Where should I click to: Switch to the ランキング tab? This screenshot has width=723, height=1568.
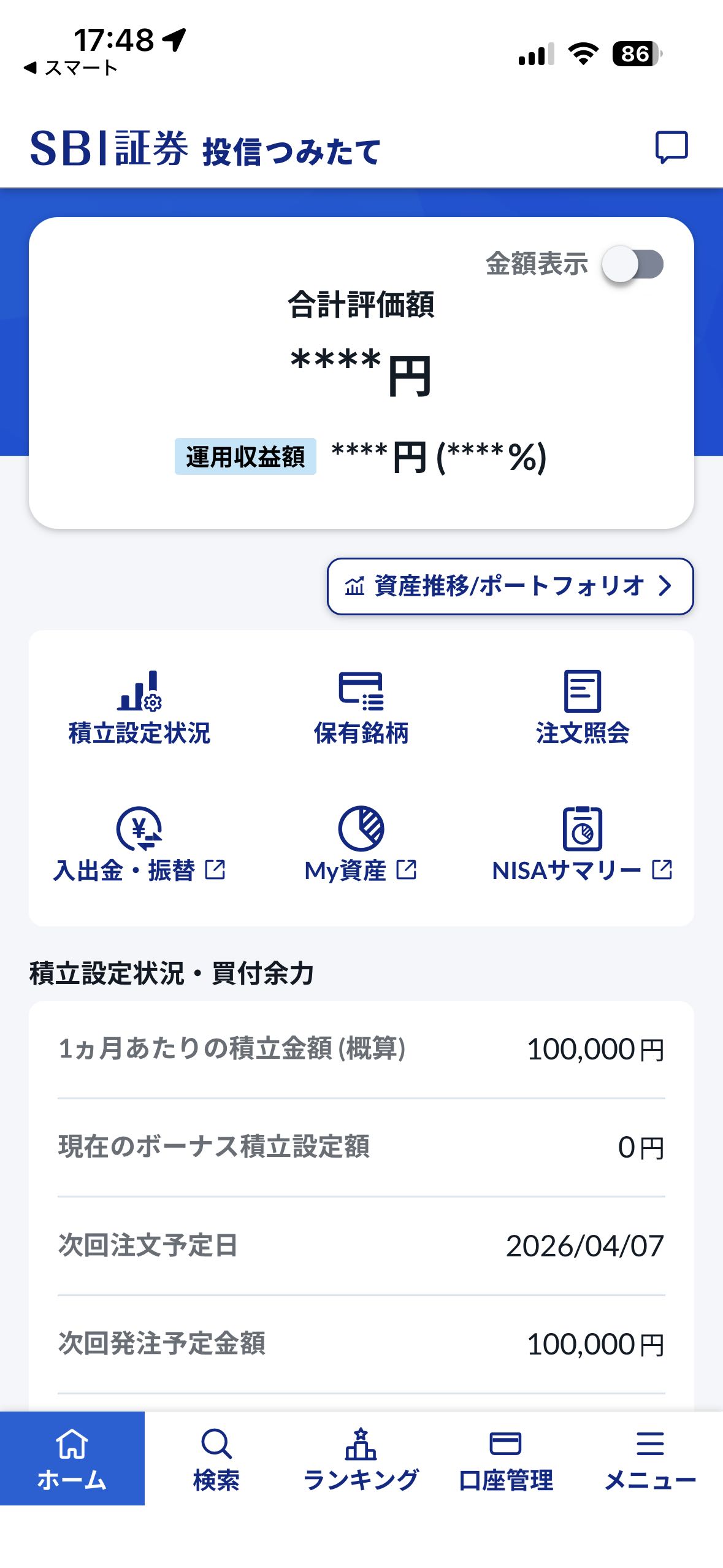(361, 1459)
